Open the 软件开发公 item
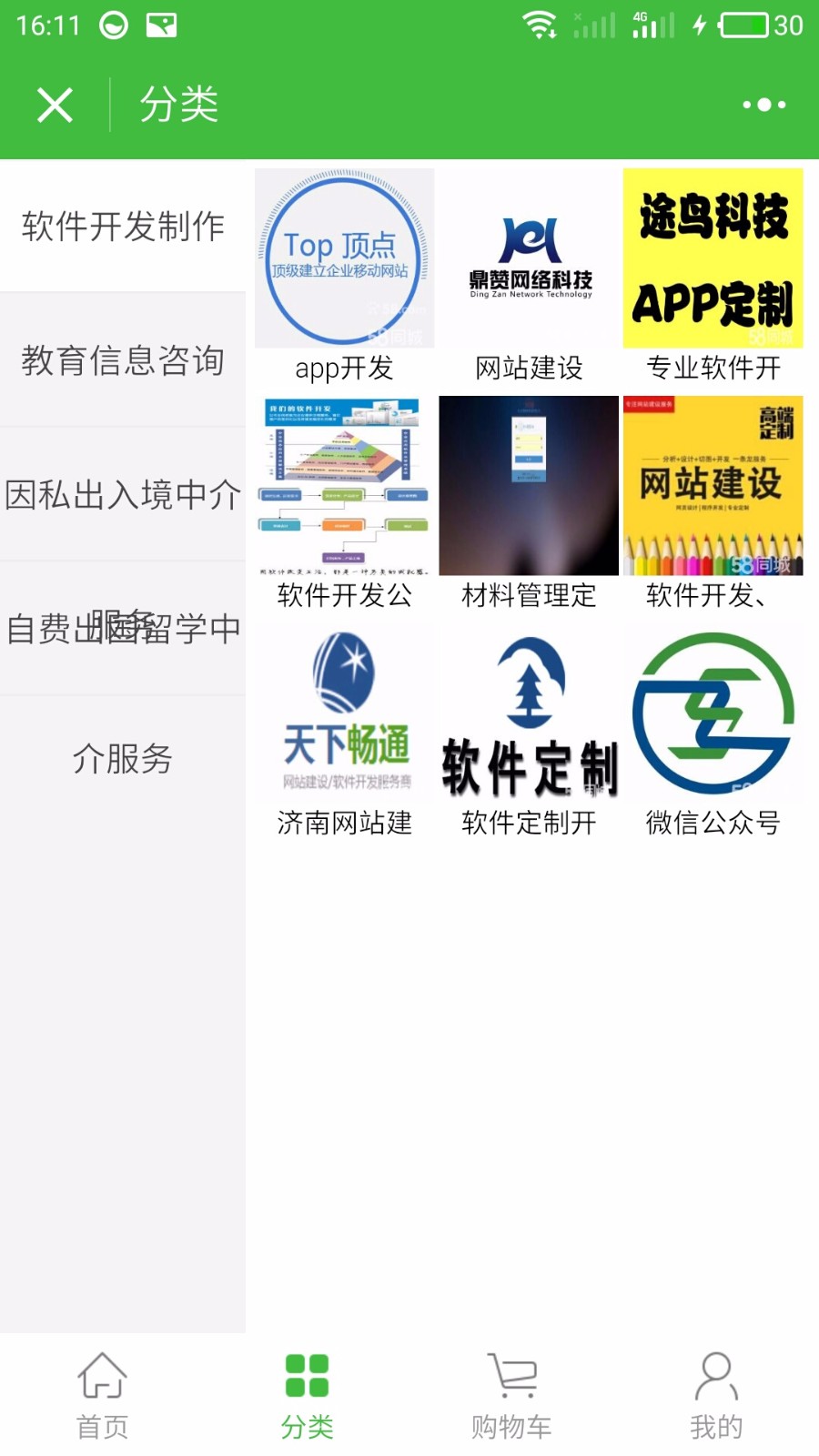Viewport: 819px width, 1456px height. 344,504
